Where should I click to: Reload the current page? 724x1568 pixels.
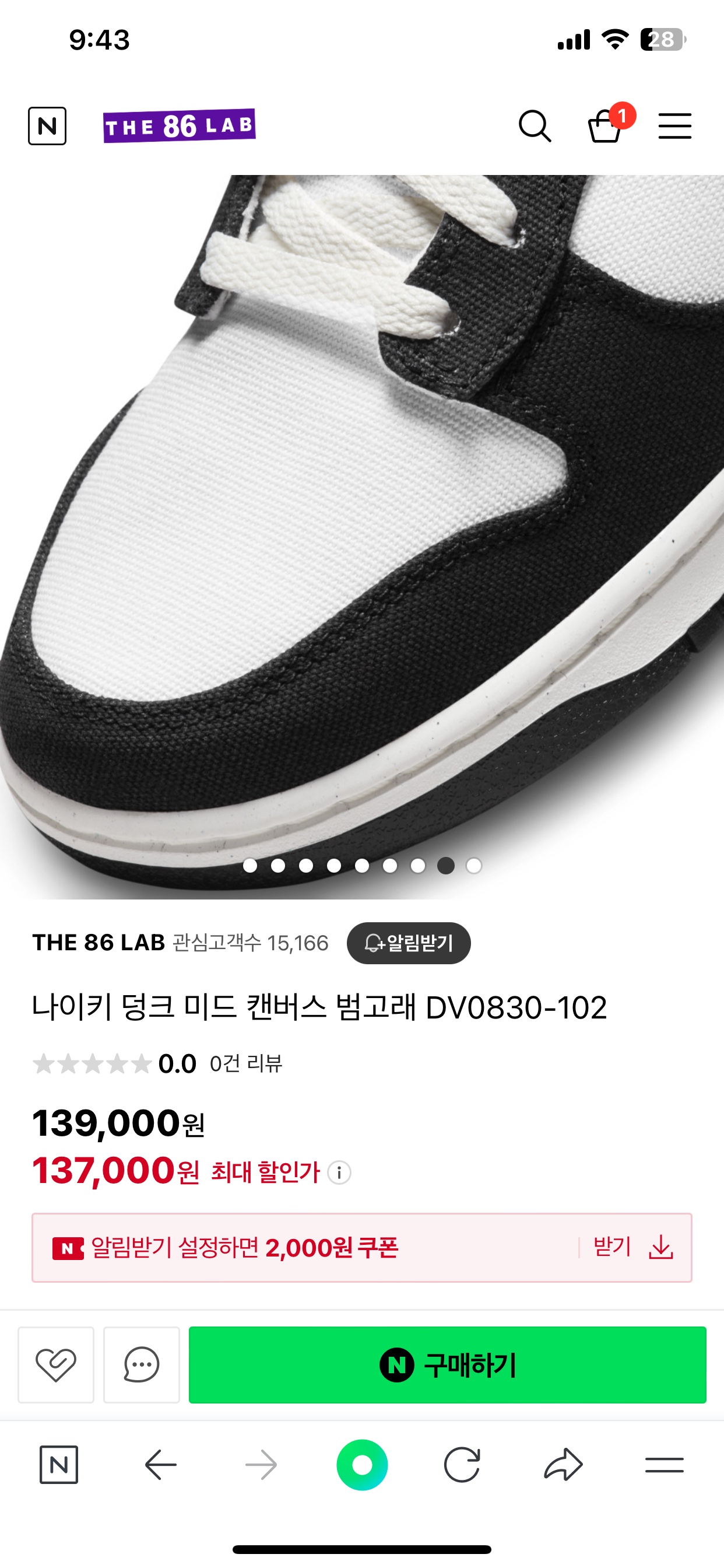[462, 1465]
